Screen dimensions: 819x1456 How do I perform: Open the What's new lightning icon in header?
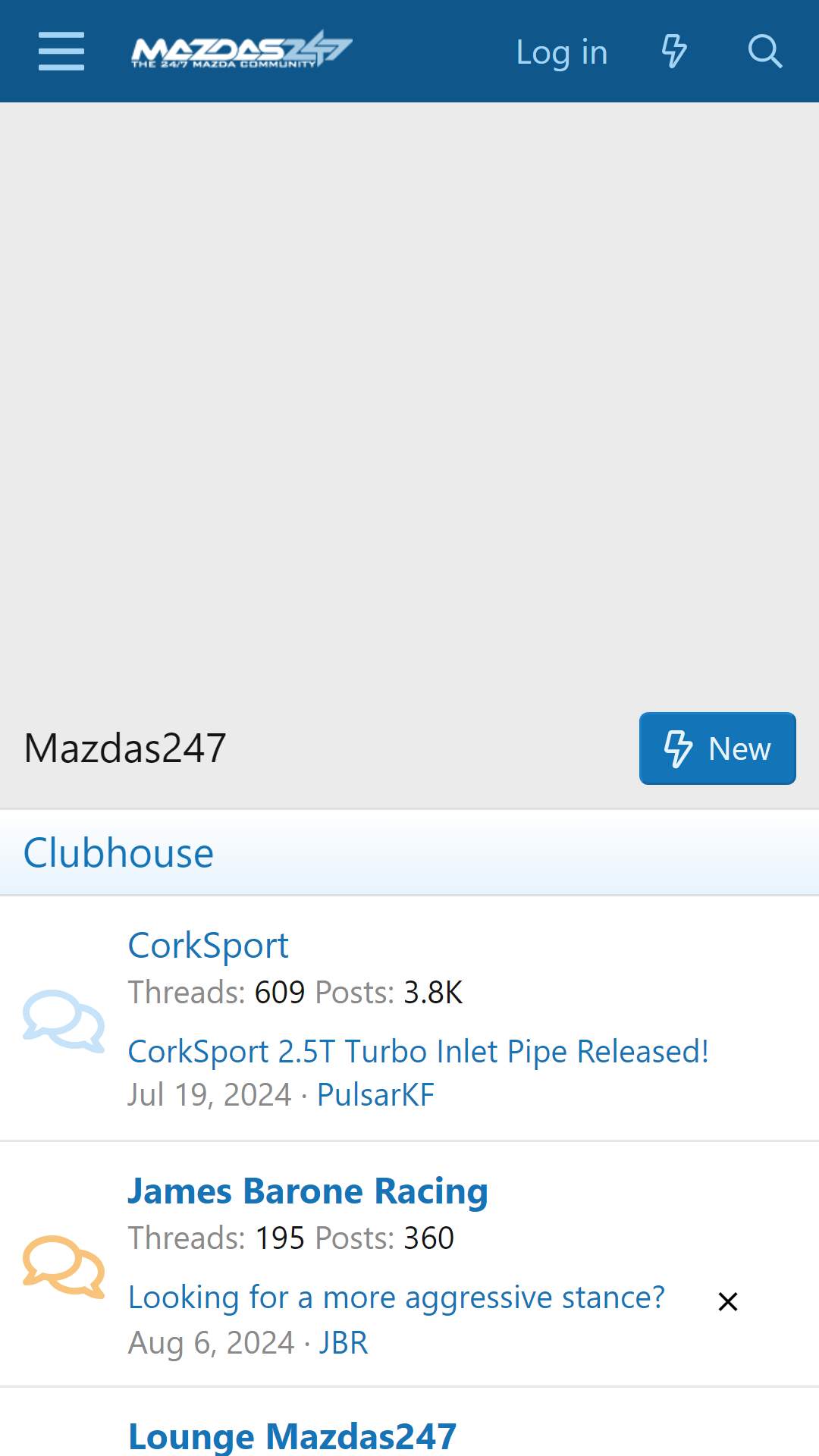(674, 52)
